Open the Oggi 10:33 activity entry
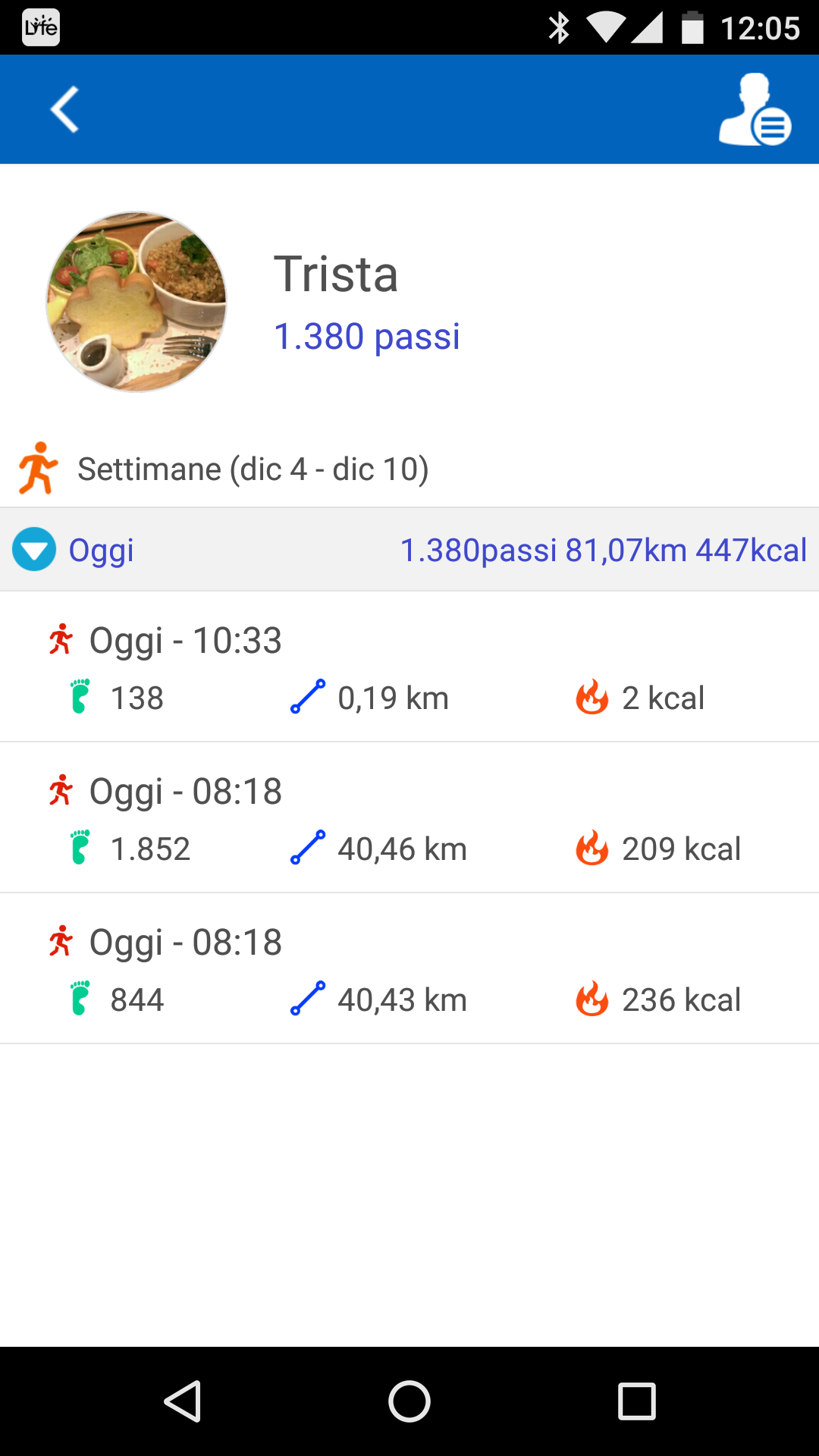Screen dimensions: 819x1456 click(x=409, y=667)
